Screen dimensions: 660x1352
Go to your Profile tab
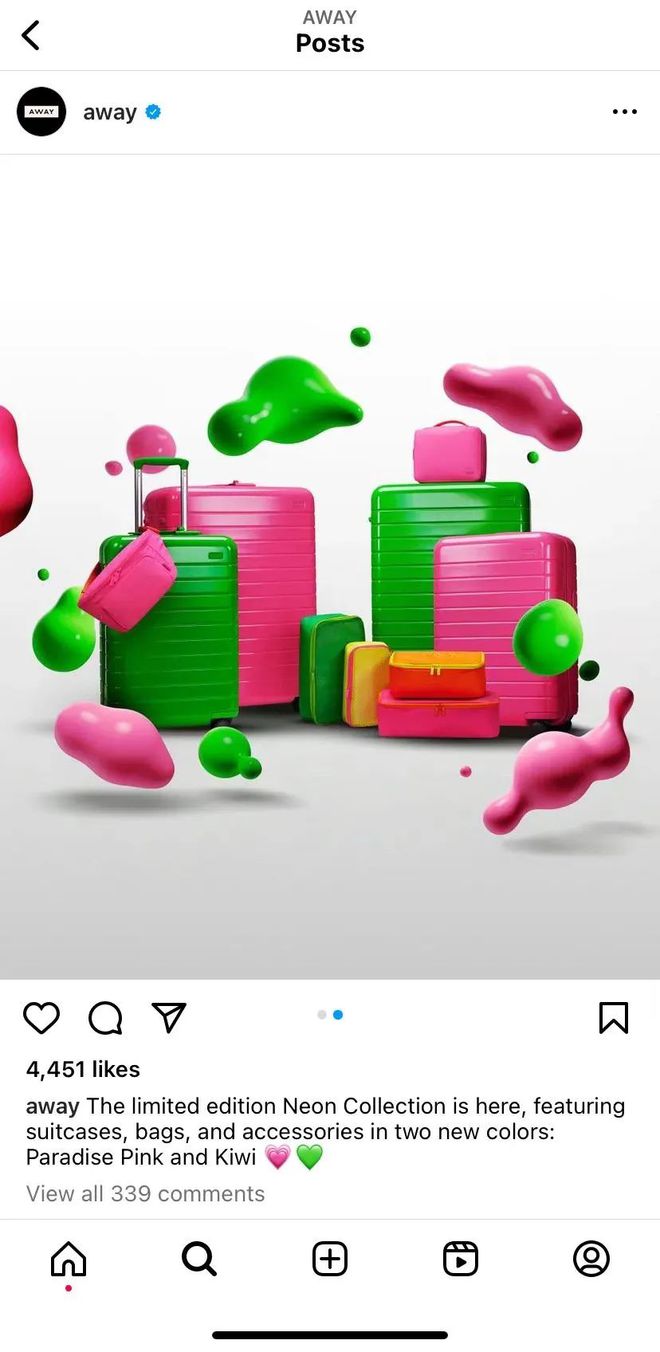591,1259
